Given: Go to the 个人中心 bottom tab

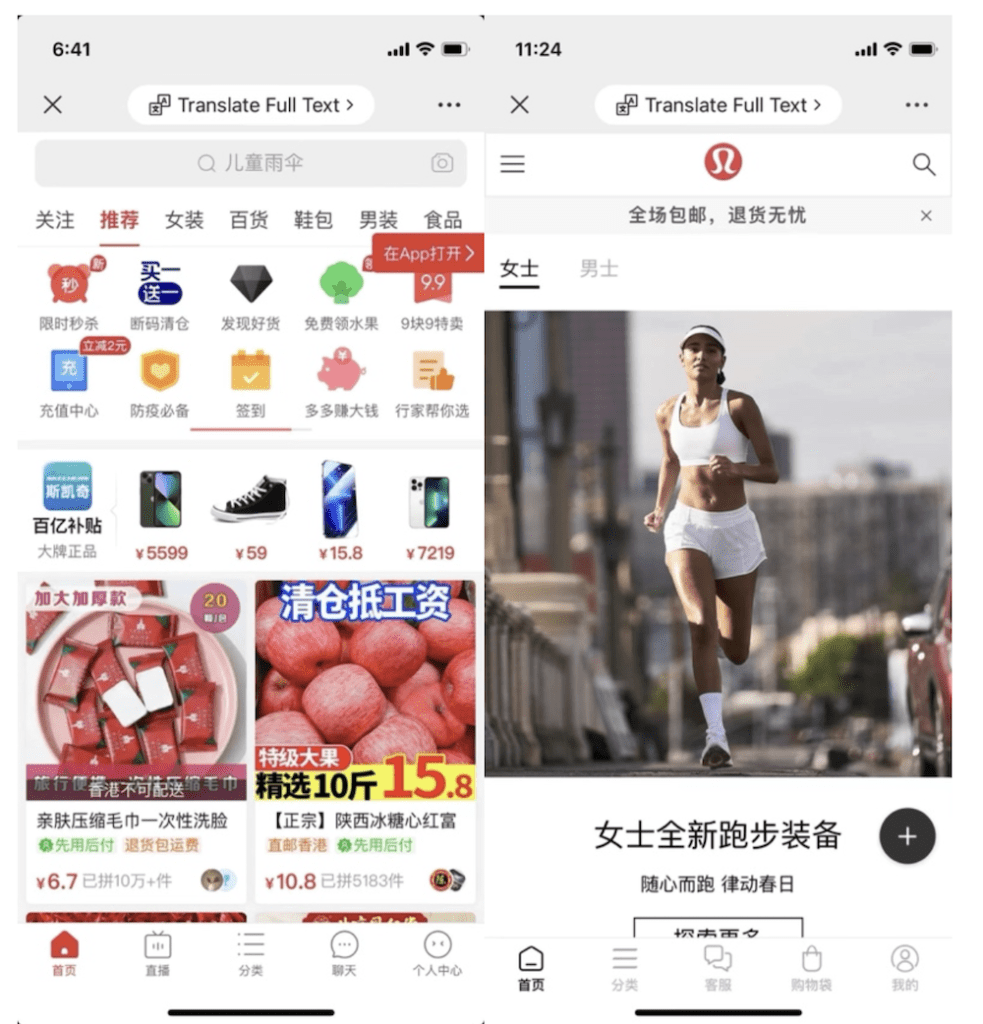Looking at the screenshot, I should [x=437, y=953].
